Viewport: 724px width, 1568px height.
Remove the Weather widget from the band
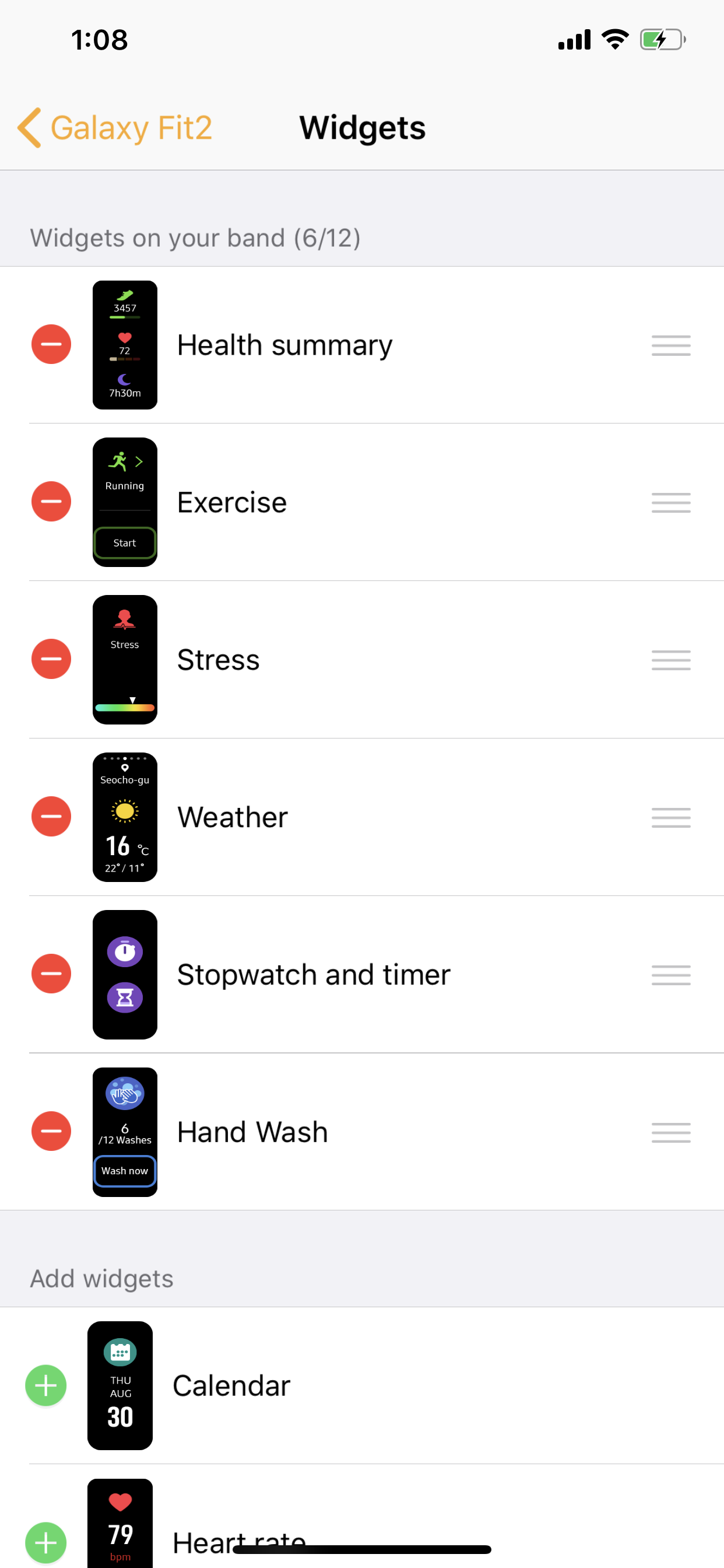tap(51, 817)
